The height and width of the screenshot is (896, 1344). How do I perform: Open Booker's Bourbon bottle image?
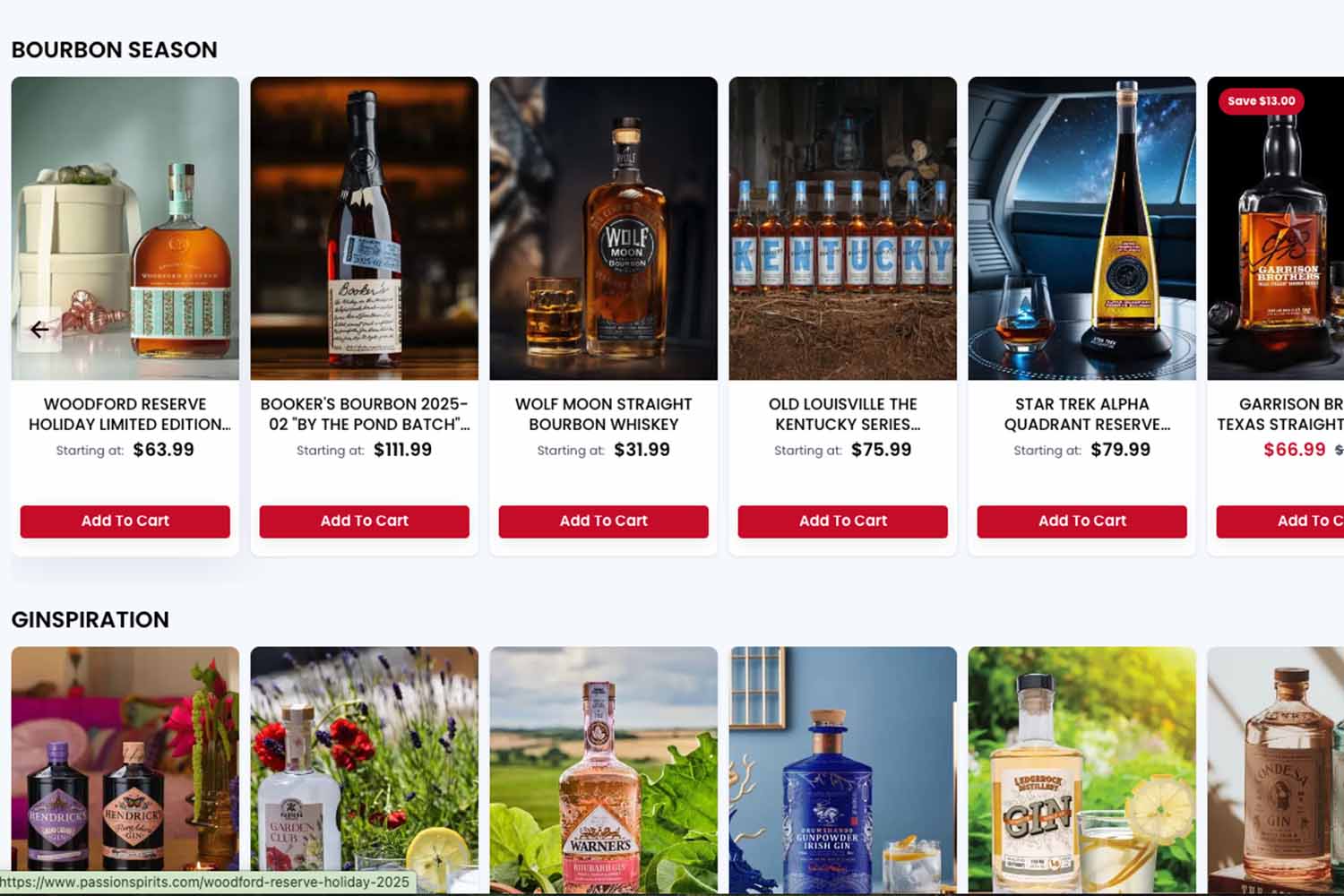[x=364, y=228]
